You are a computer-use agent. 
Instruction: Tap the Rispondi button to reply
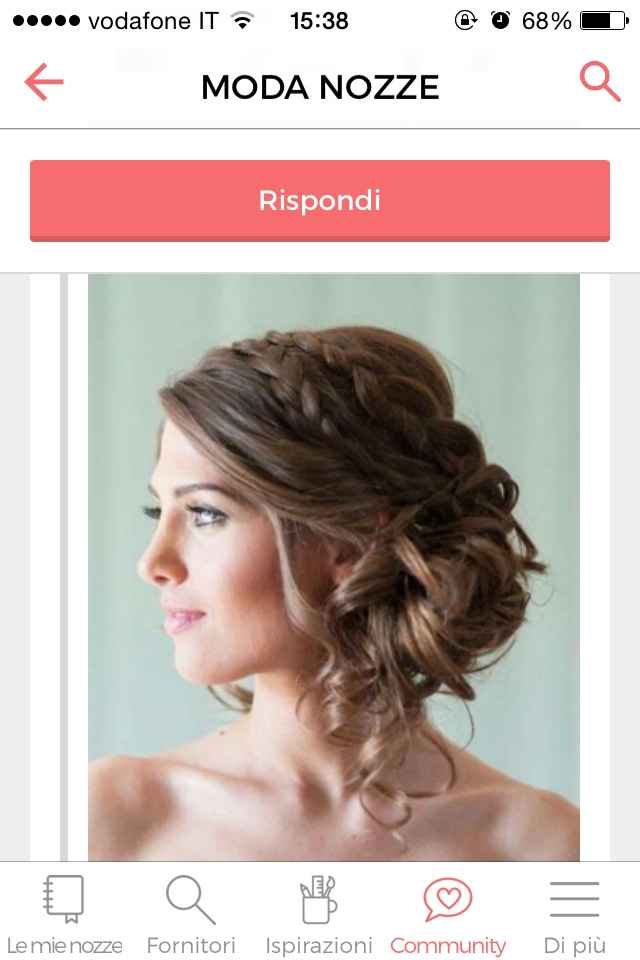tap(320, 200)
